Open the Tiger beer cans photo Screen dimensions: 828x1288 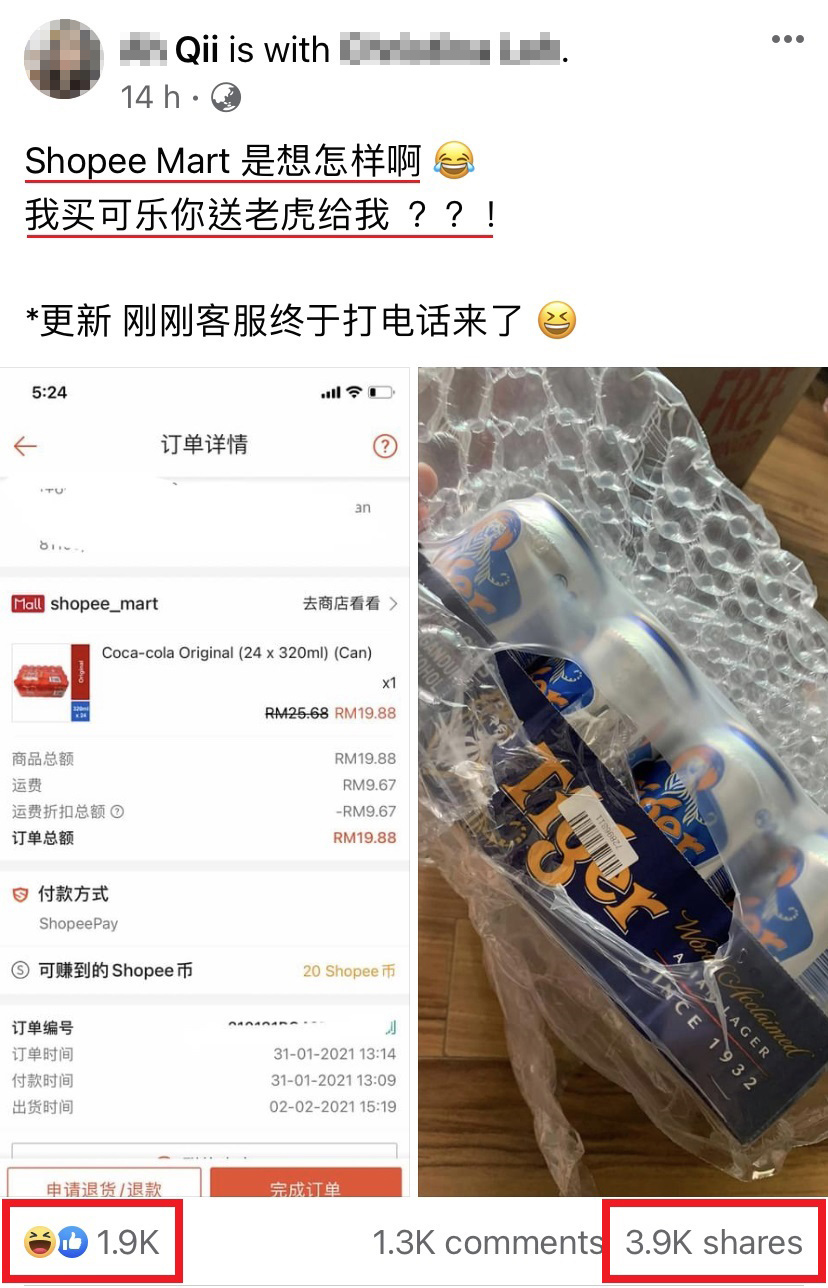[622, 780]
